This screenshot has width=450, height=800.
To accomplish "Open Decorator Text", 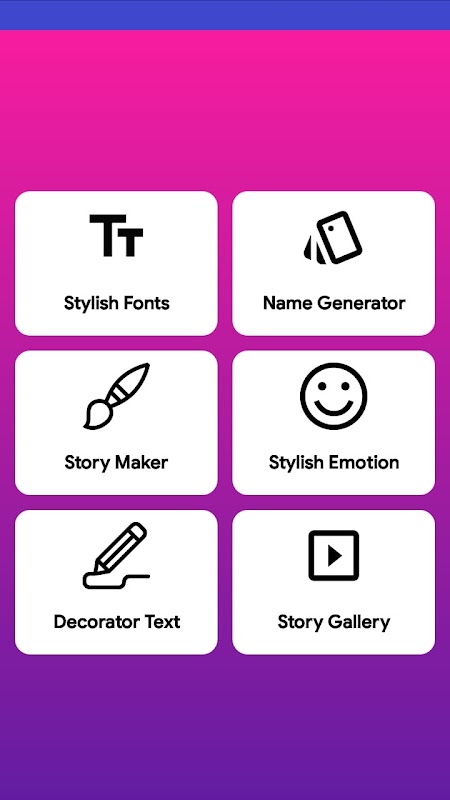I will pos(116,582).
